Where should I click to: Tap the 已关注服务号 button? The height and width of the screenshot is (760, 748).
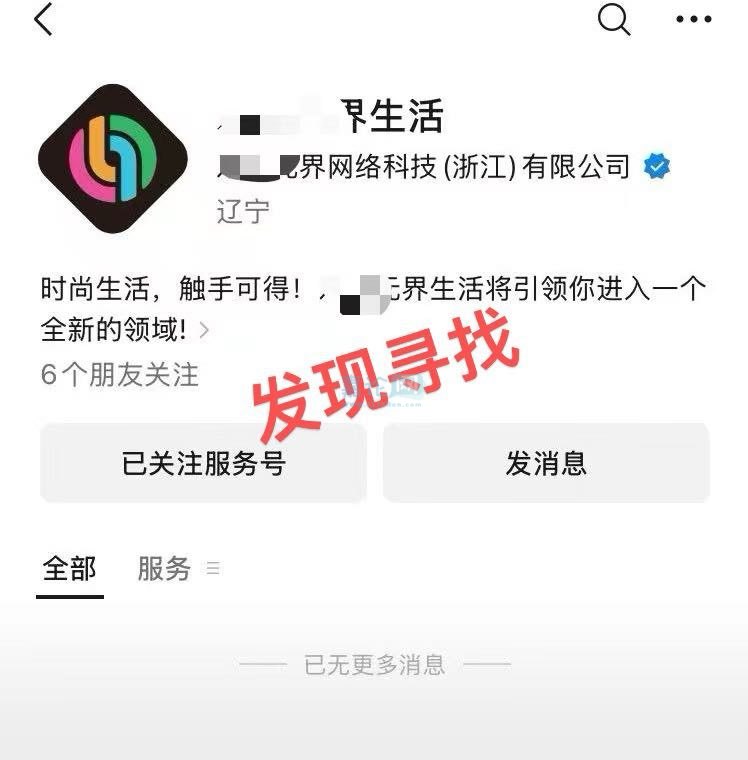pos(203,463)
